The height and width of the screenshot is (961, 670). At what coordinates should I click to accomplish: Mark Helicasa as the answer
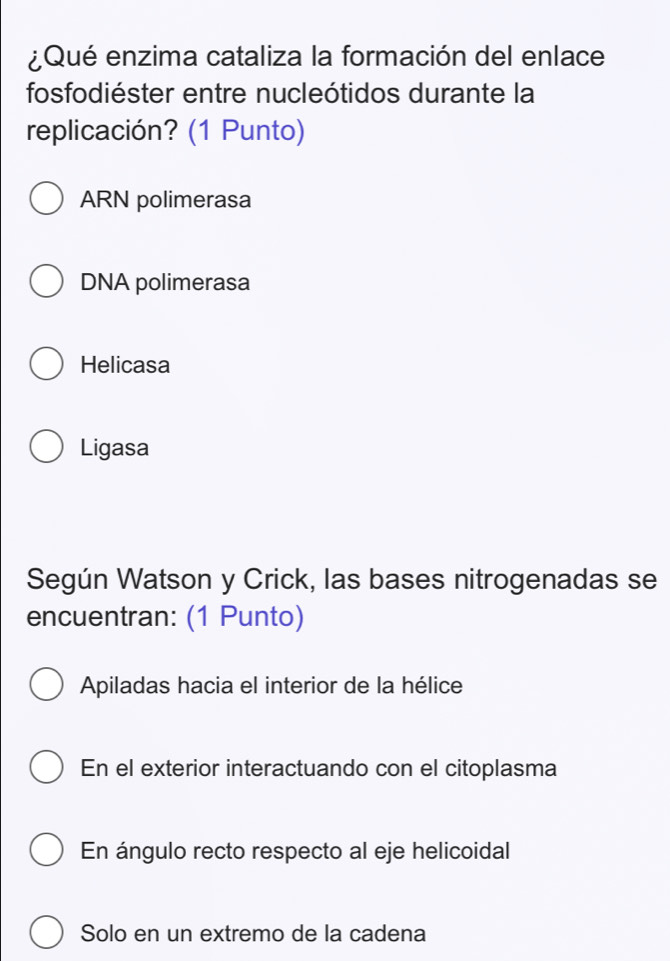click(48, 366)
